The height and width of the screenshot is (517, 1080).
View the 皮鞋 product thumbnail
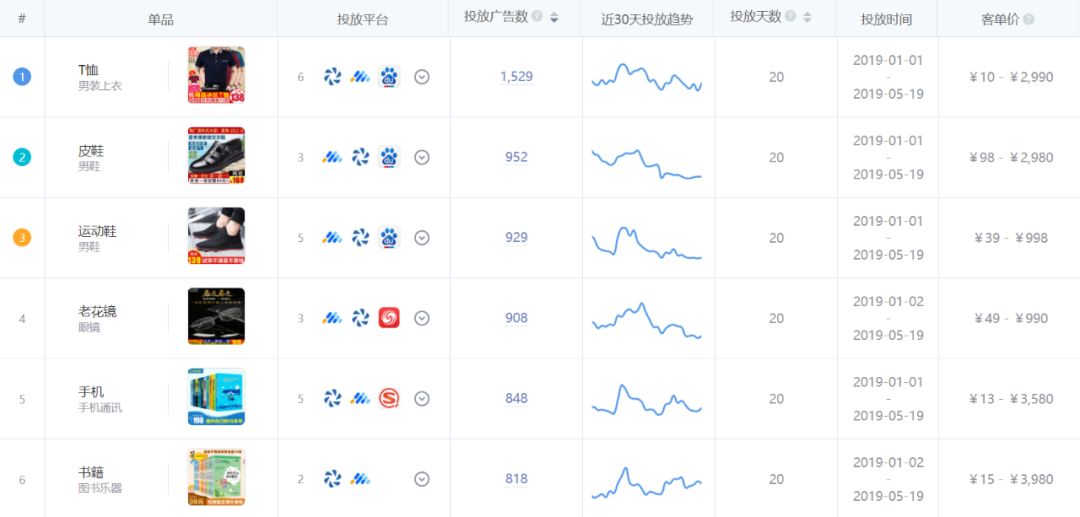[216, 156]
